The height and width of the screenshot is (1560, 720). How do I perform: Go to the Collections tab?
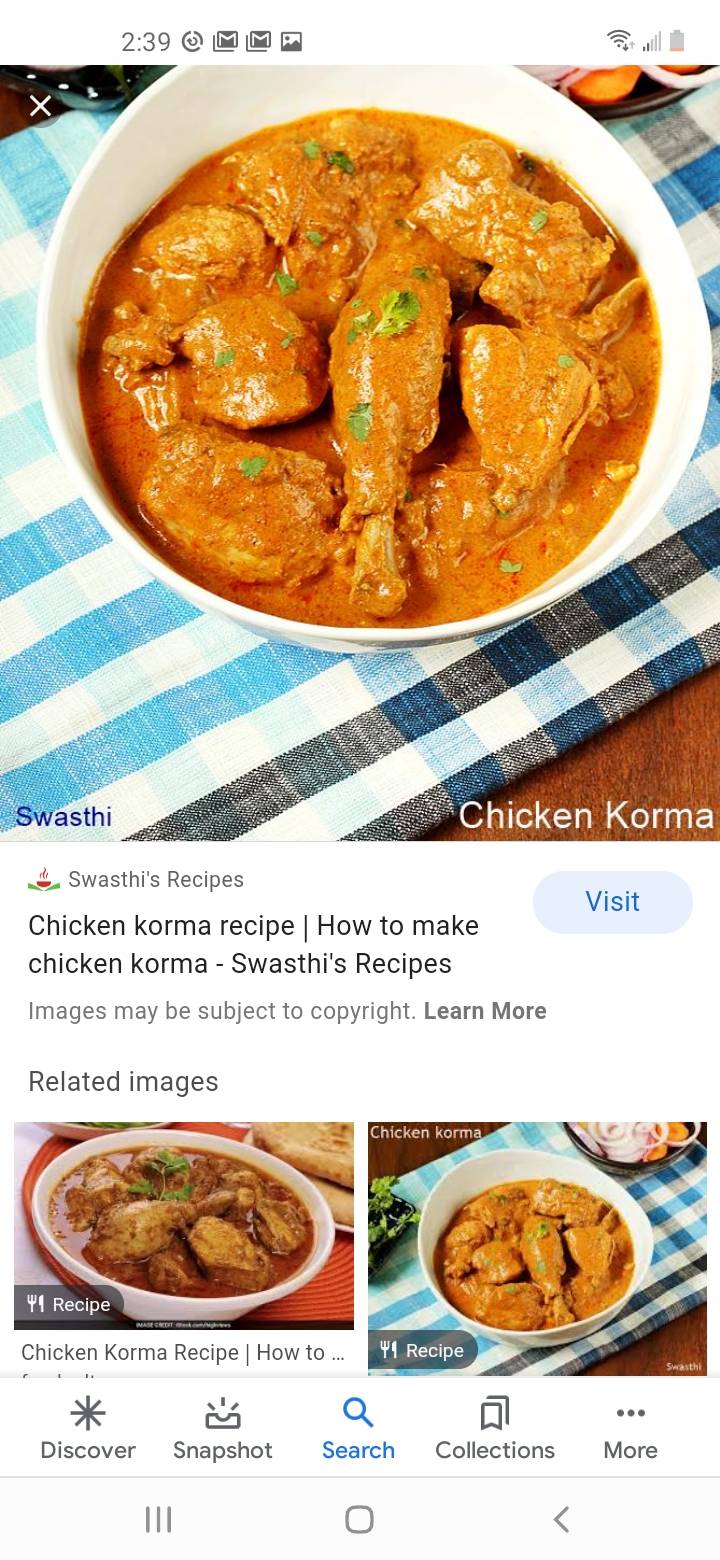(495, 1430)
